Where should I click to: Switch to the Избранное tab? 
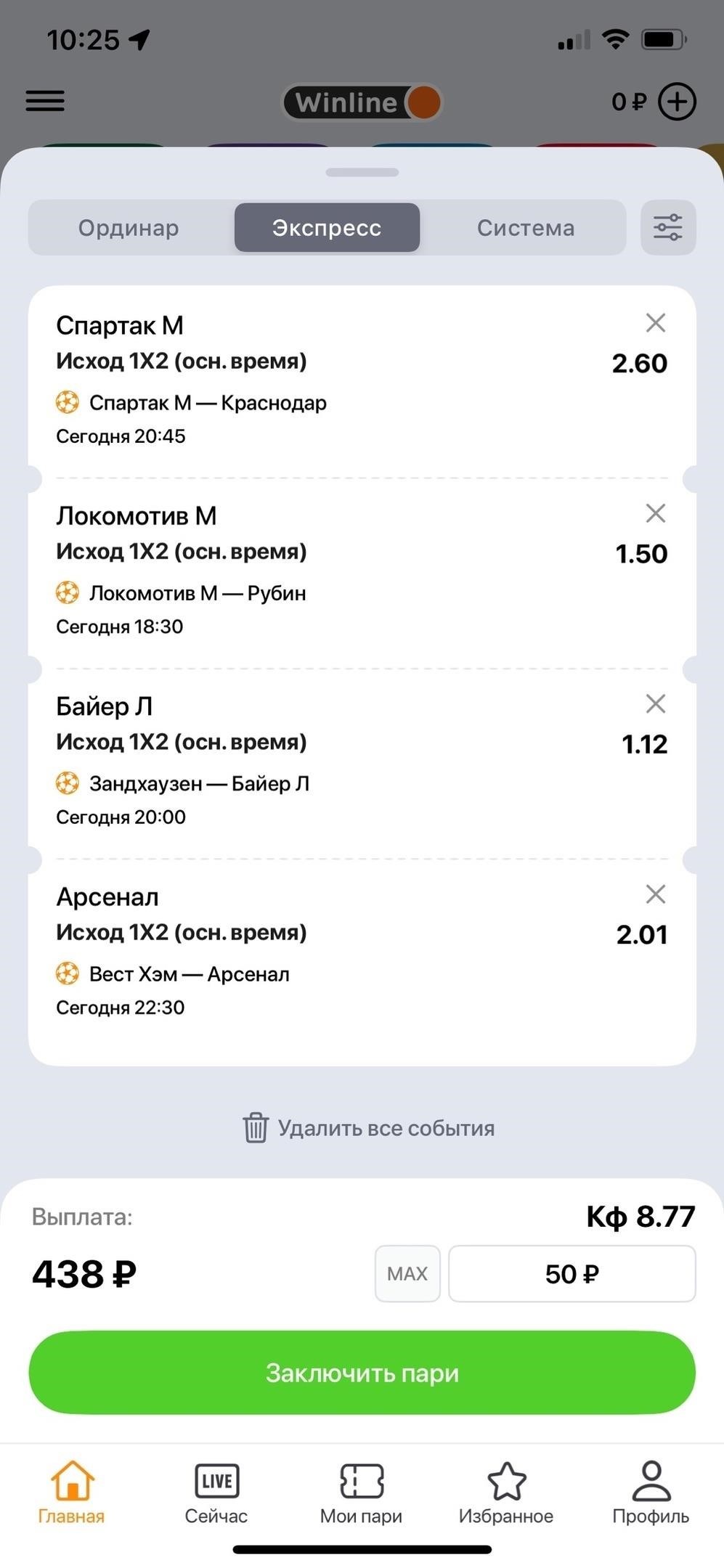click(x=506, y=1493)
